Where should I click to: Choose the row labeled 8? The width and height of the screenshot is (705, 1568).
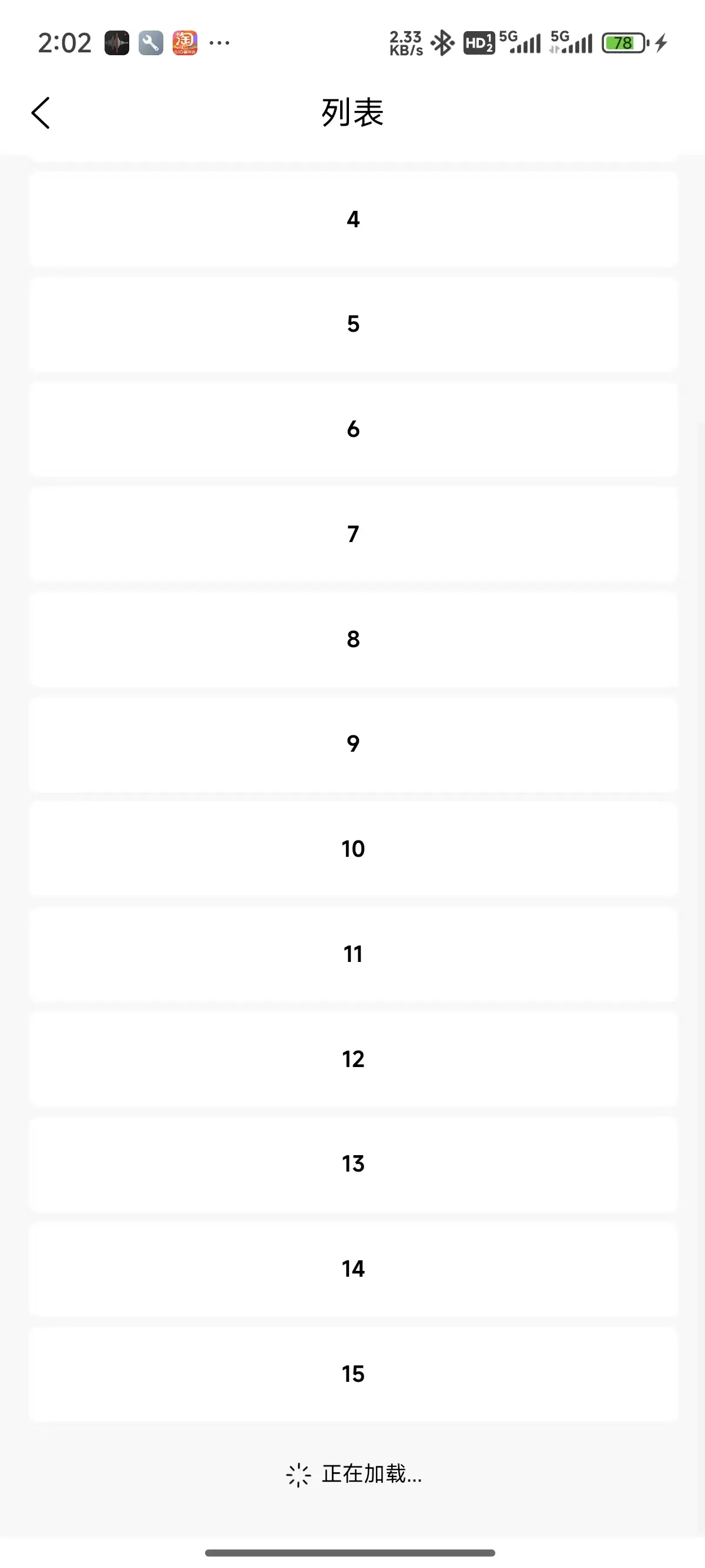(353, 639)
